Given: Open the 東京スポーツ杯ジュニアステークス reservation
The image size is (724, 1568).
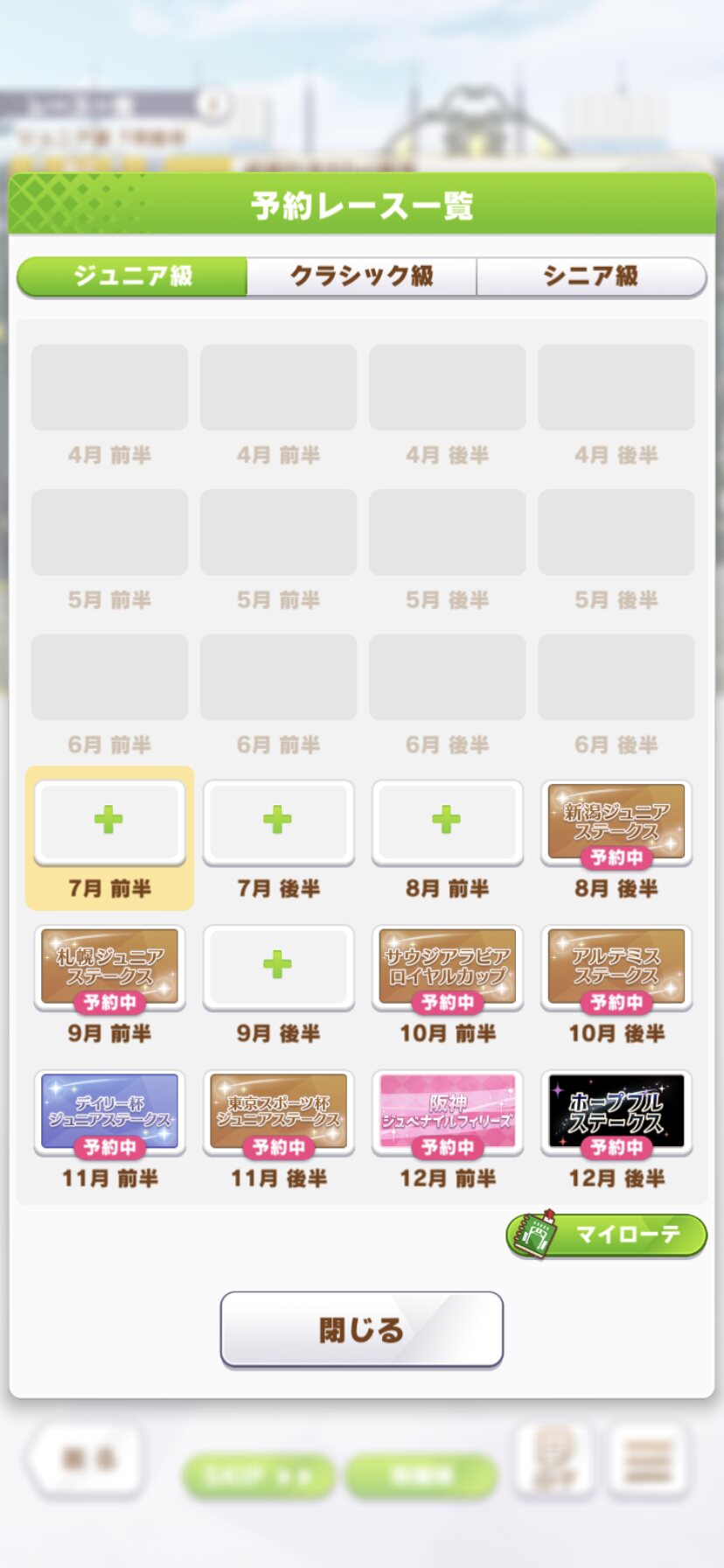Looking at the screenshot, I should pyautogui.click(x=278, y=1113).
